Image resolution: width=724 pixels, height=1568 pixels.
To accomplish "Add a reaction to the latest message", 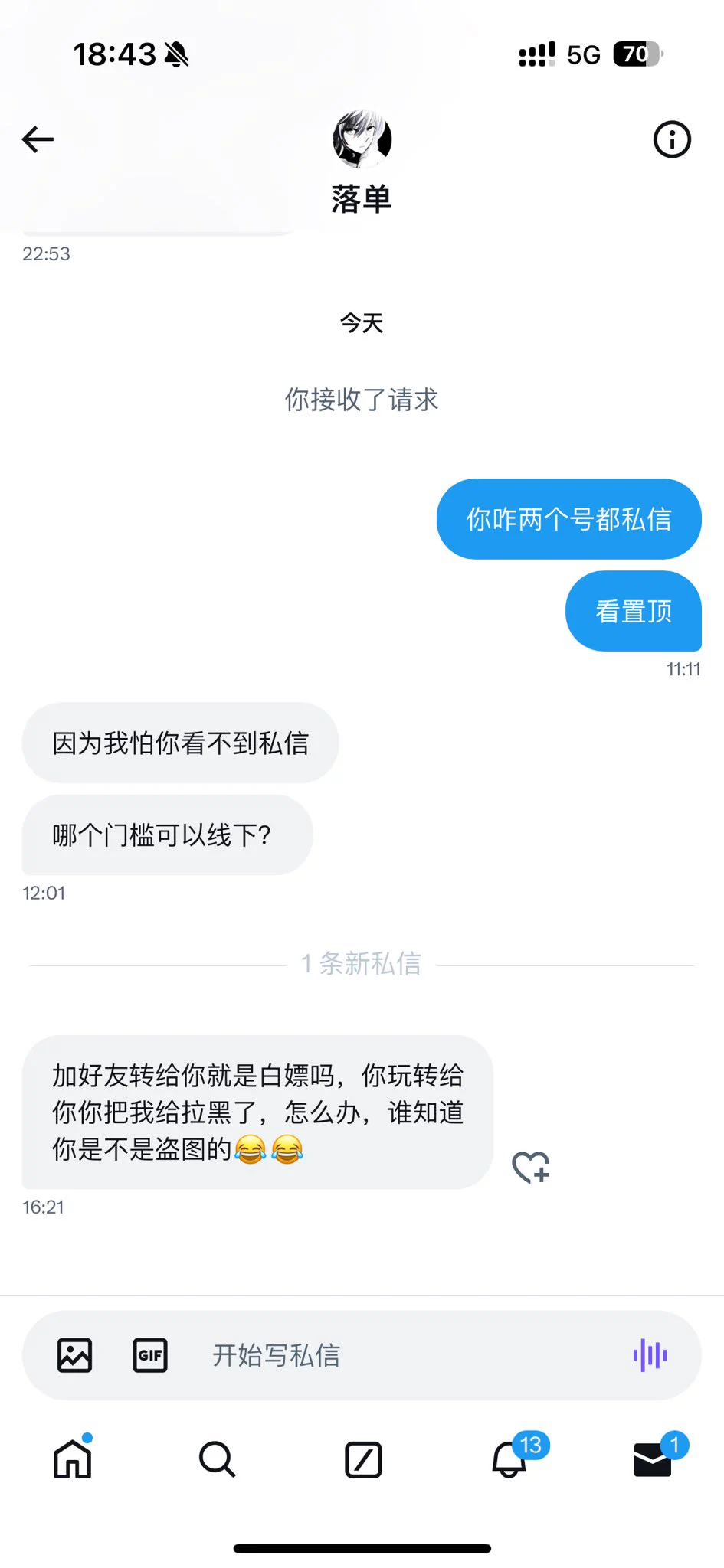I will point(530,1168).
